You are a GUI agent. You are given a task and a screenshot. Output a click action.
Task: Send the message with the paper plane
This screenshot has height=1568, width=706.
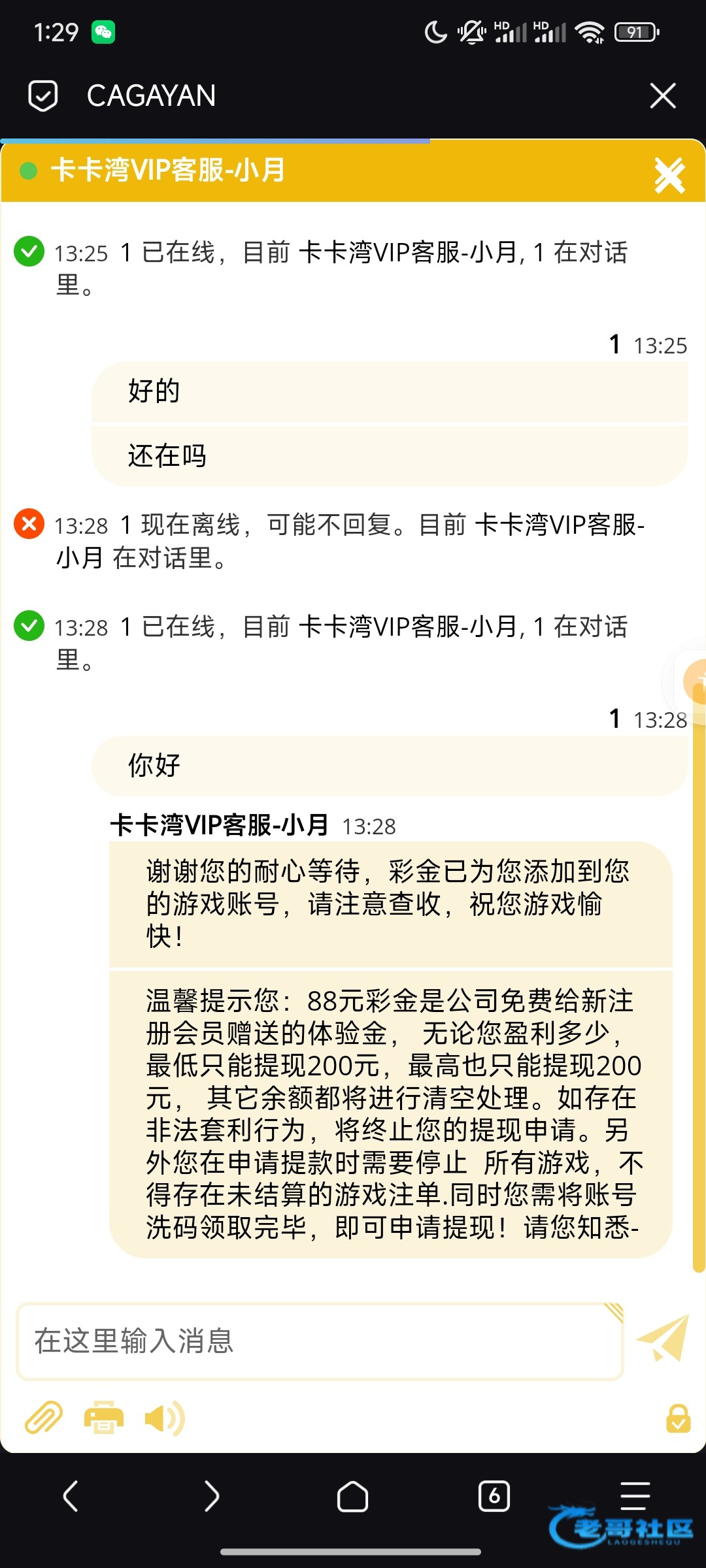click(663, 1339)
